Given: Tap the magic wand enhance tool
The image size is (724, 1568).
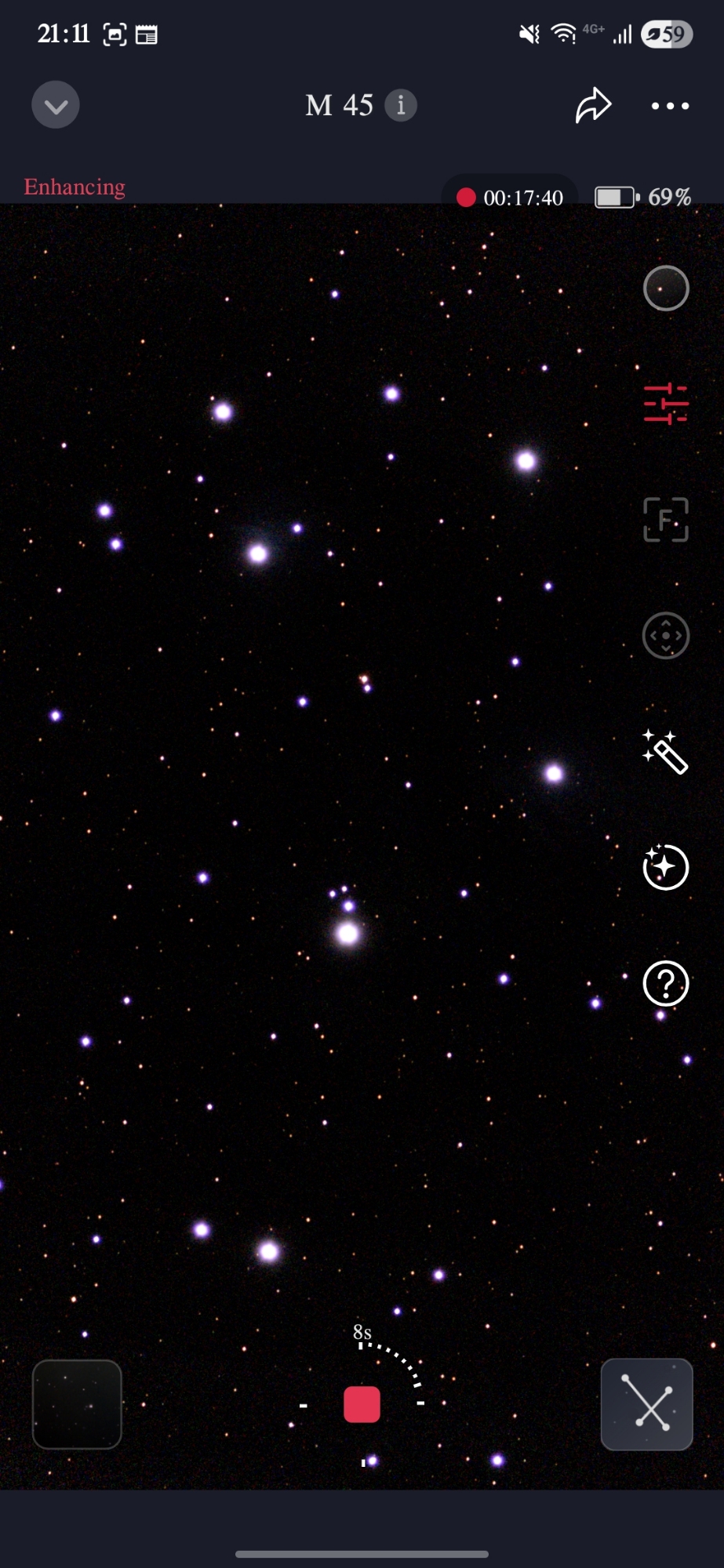Looking at the screenshot, I should pos(665,751).
